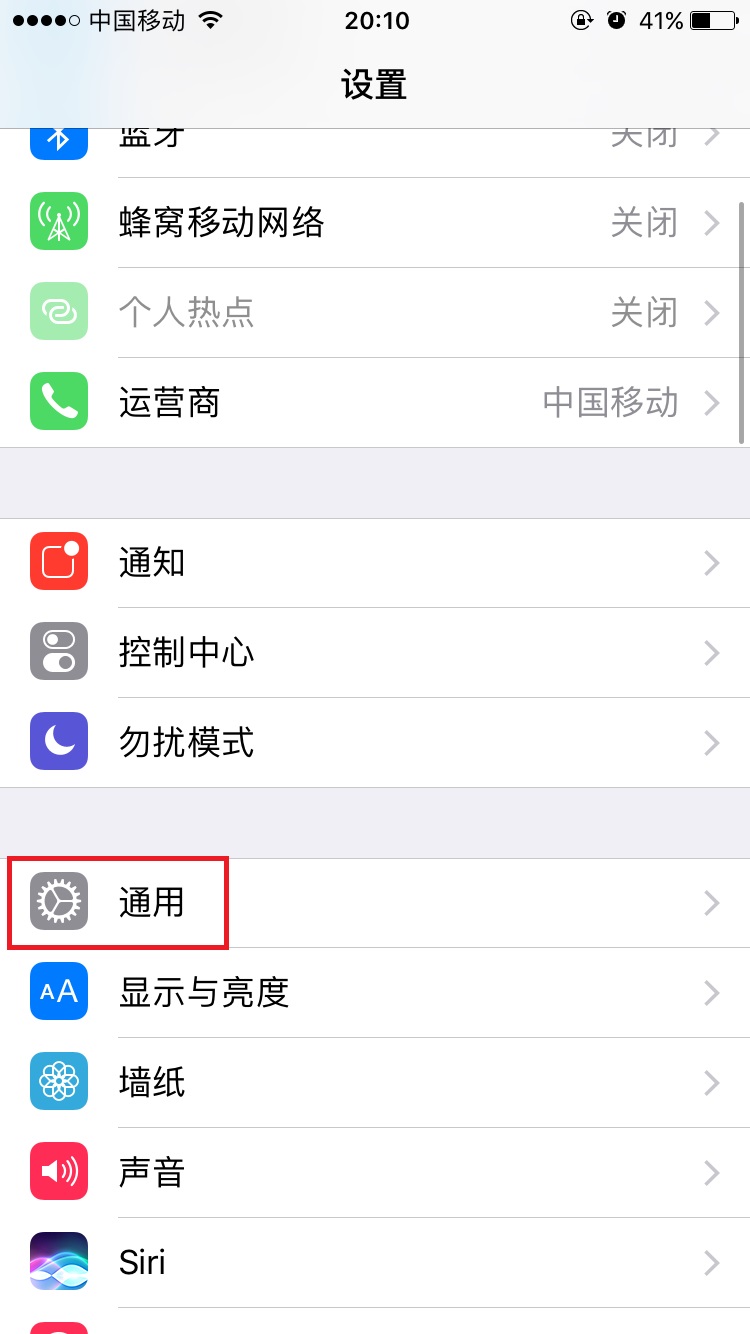Select the 通用 general settings row
This screenshot has height=1334, width=750.
375,903
